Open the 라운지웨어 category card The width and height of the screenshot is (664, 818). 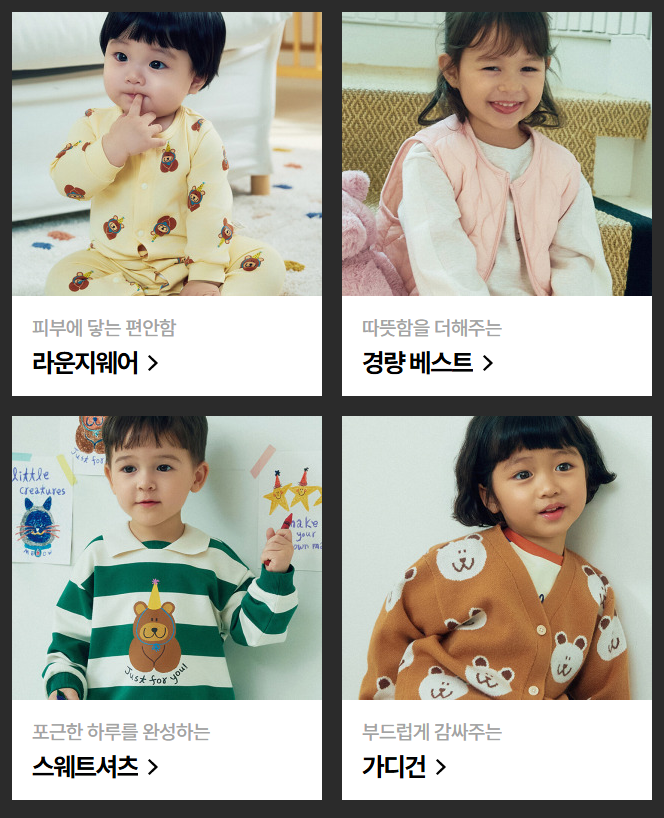(95, 362)
